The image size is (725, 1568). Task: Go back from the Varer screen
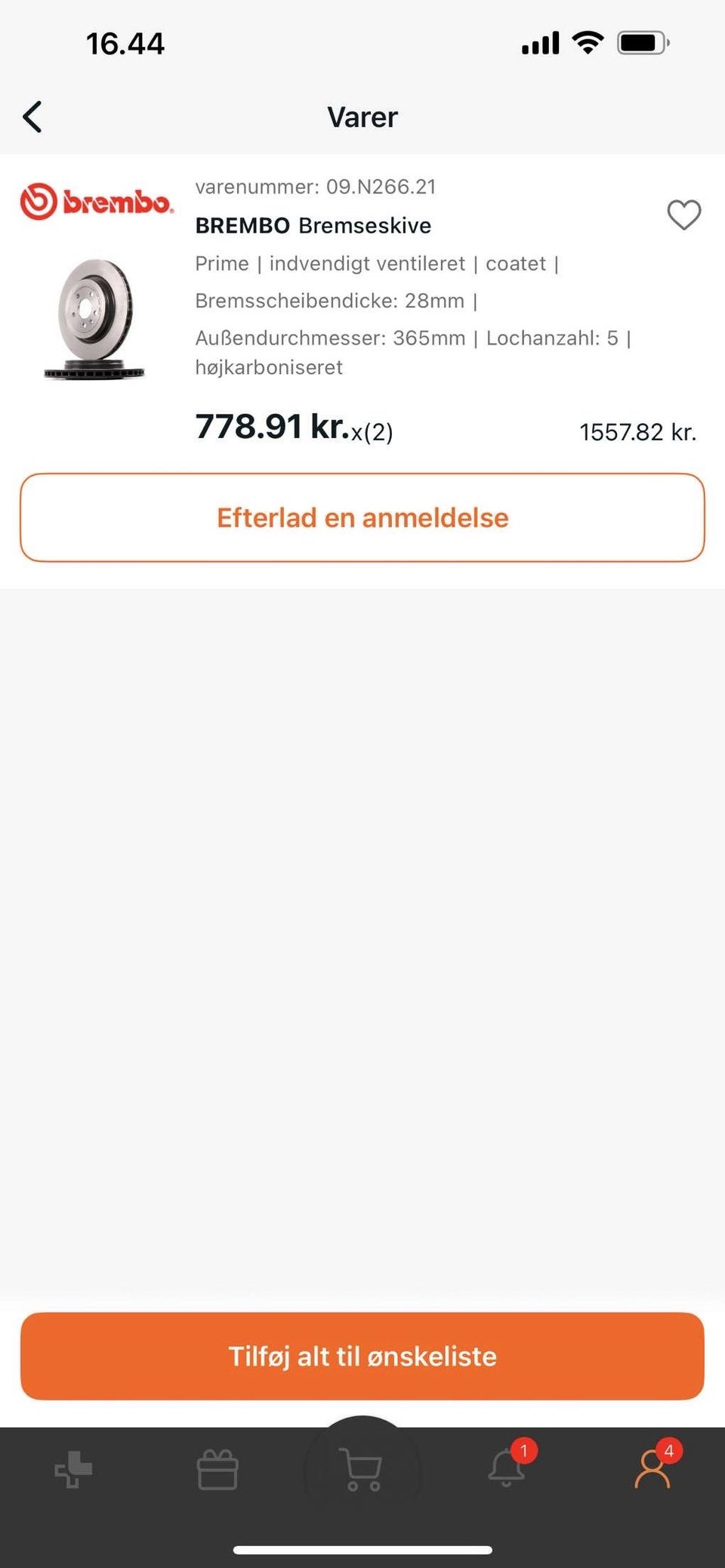[x=32, y=117]
